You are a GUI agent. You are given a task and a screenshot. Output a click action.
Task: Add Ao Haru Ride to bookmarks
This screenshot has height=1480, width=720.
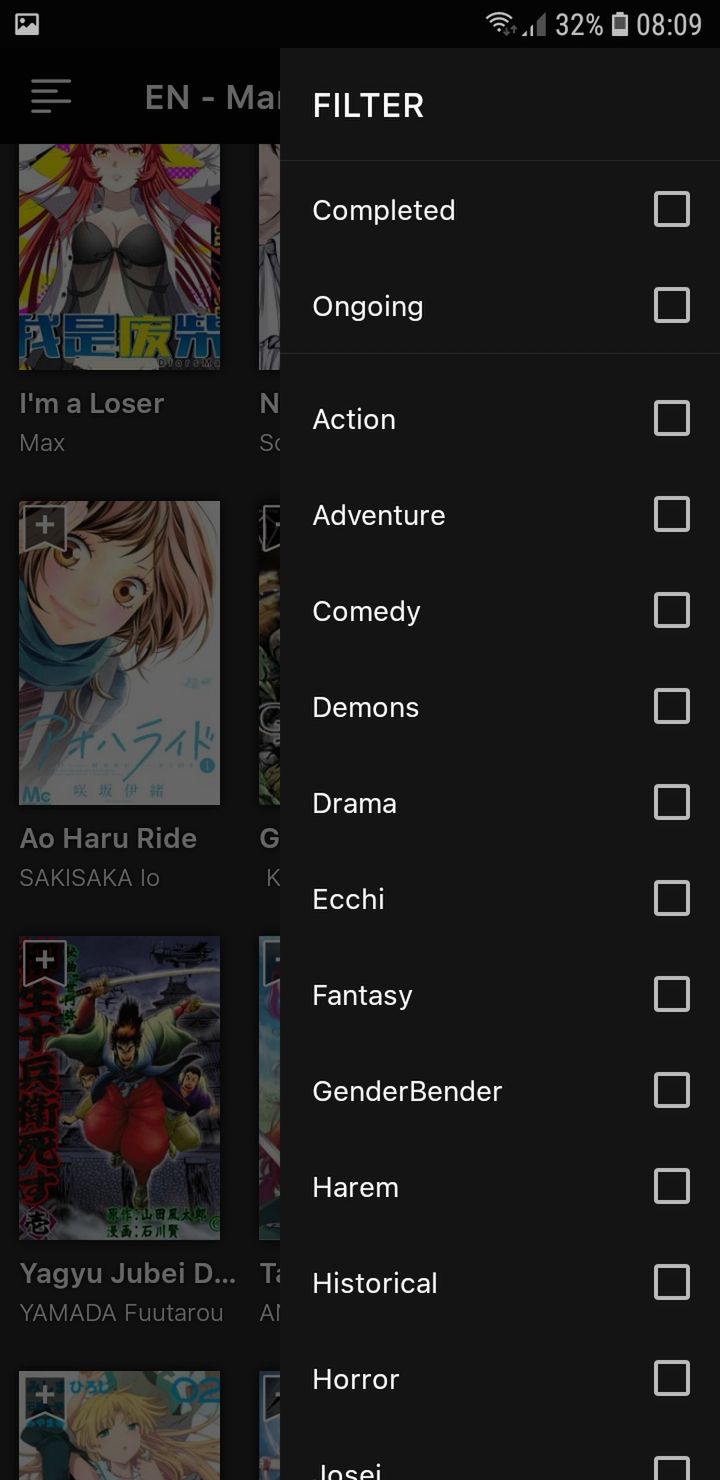click(45, 527)
